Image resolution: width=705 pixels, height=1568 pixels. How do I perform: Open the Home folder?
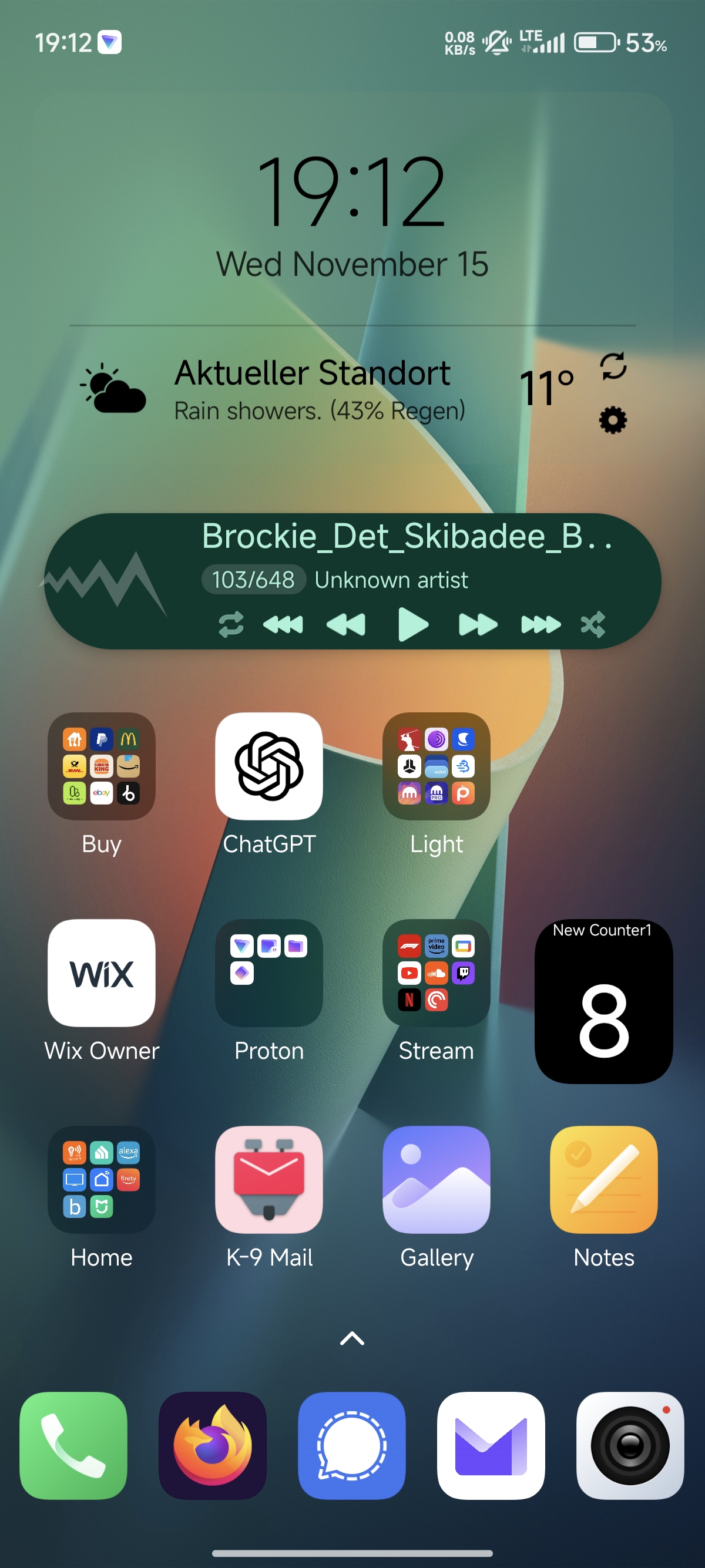[x=102, y=1180]
